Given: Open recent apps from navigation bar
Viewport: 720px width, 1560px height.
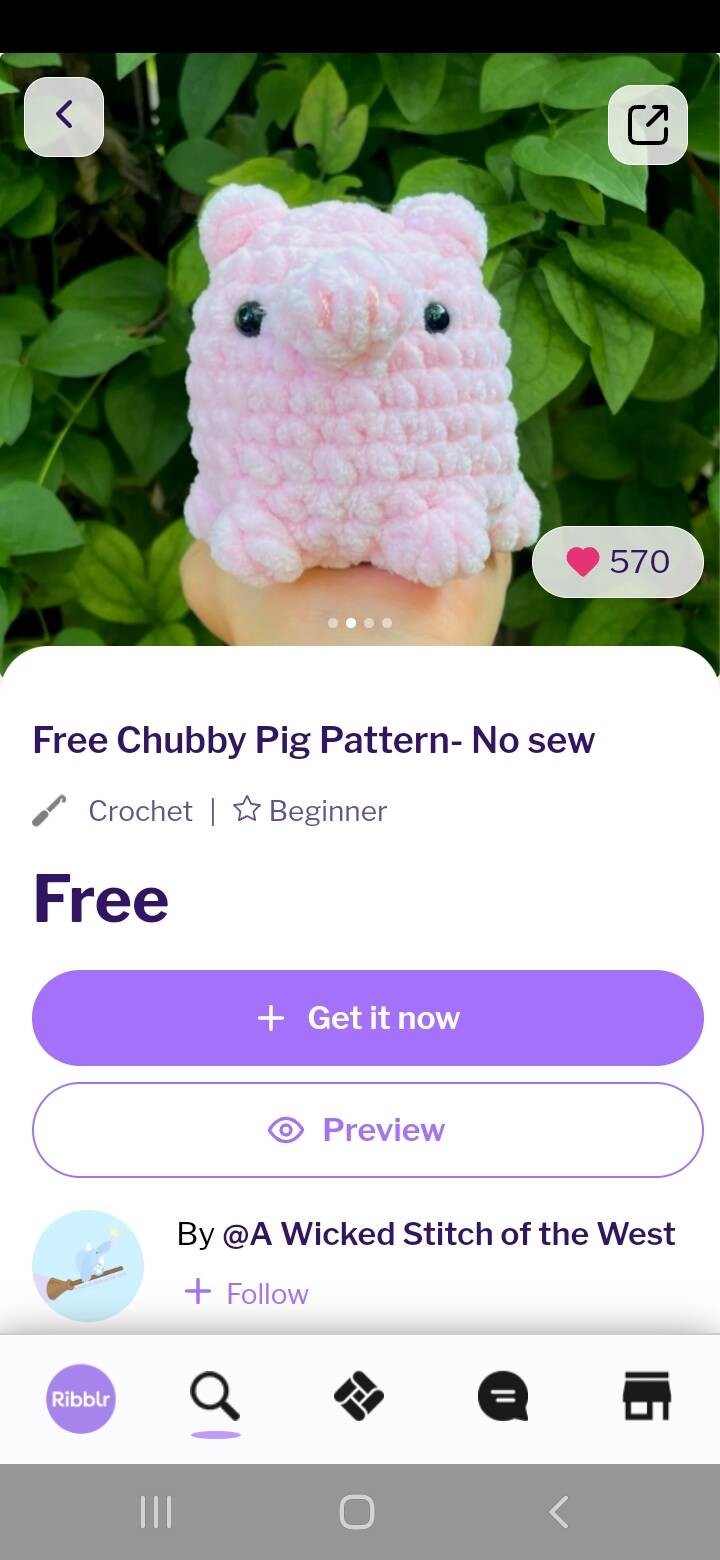Looking at the screenshot, I should (156, 1512).
